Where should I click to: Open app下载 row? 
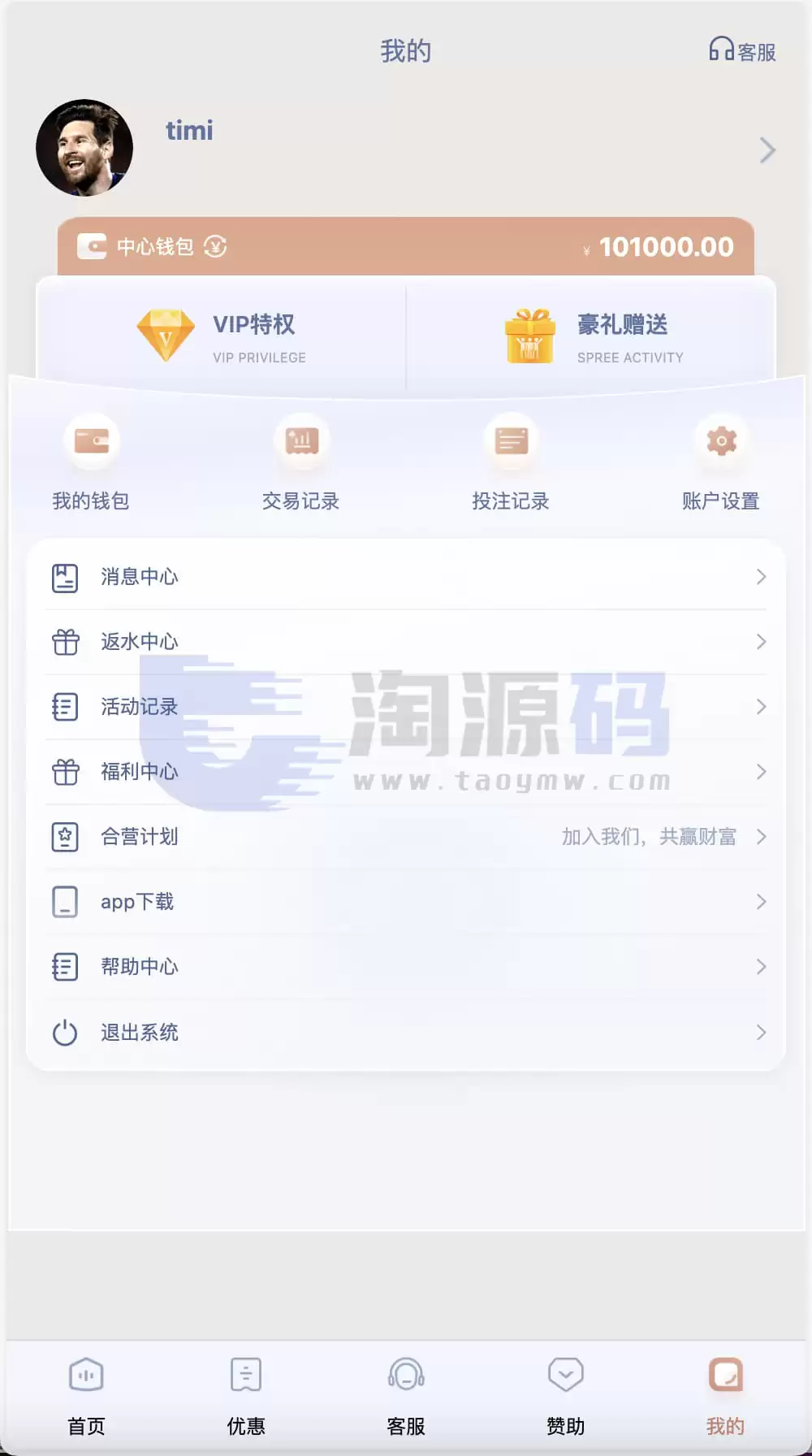point(406,902)
